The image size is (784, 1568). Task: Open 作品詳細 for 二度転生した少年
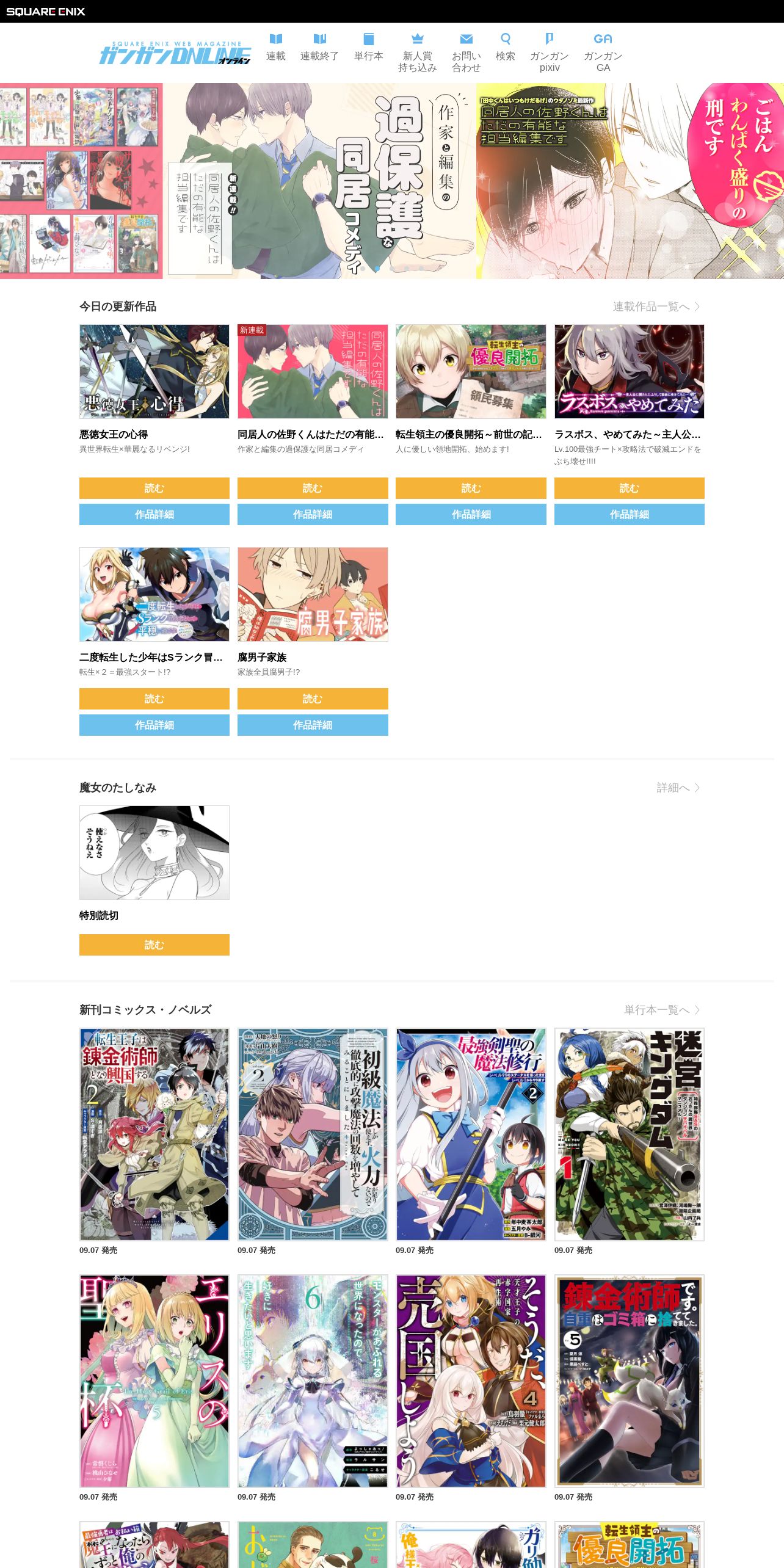tap(154, 725)
